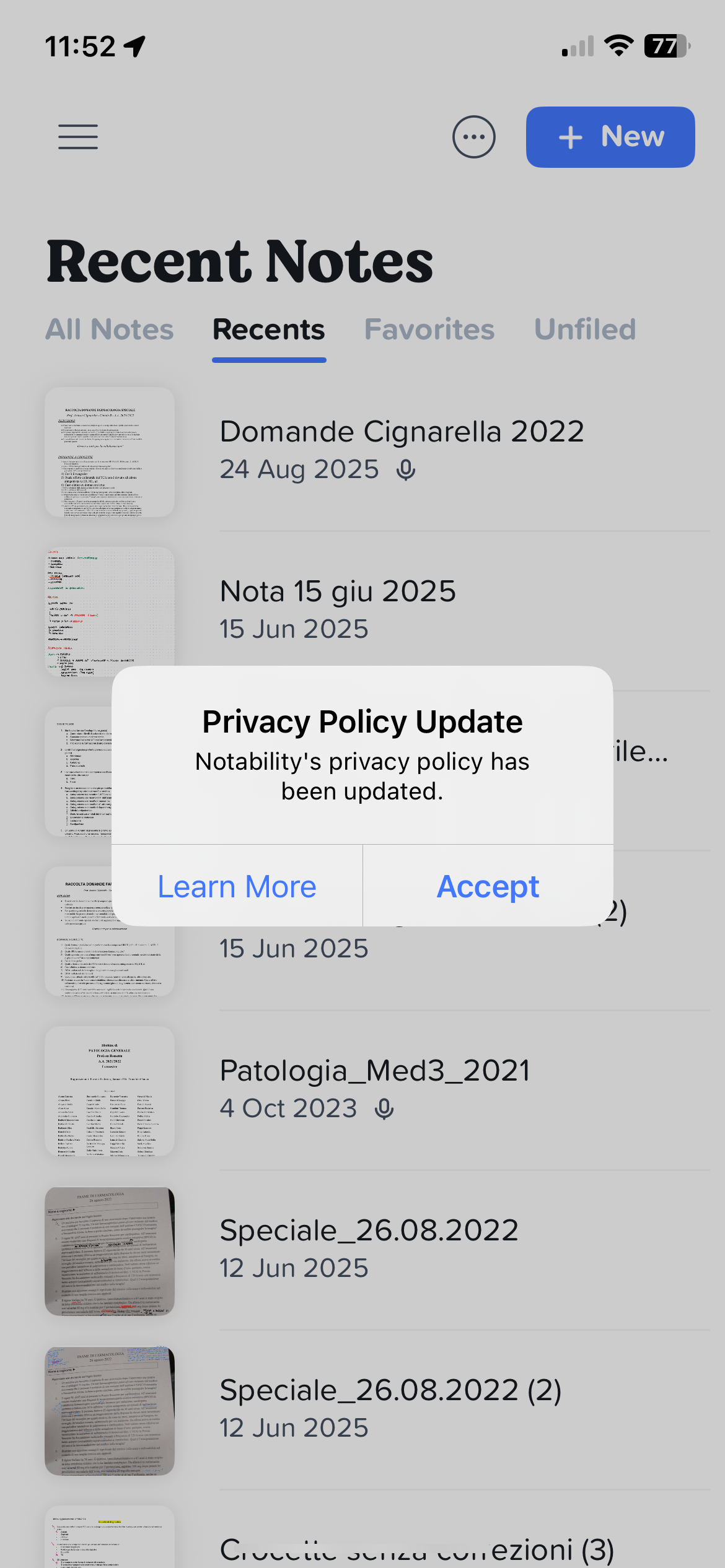Create a new note
The height and width of the screenshot is (1568, 725).
click(x=610, y=137)
